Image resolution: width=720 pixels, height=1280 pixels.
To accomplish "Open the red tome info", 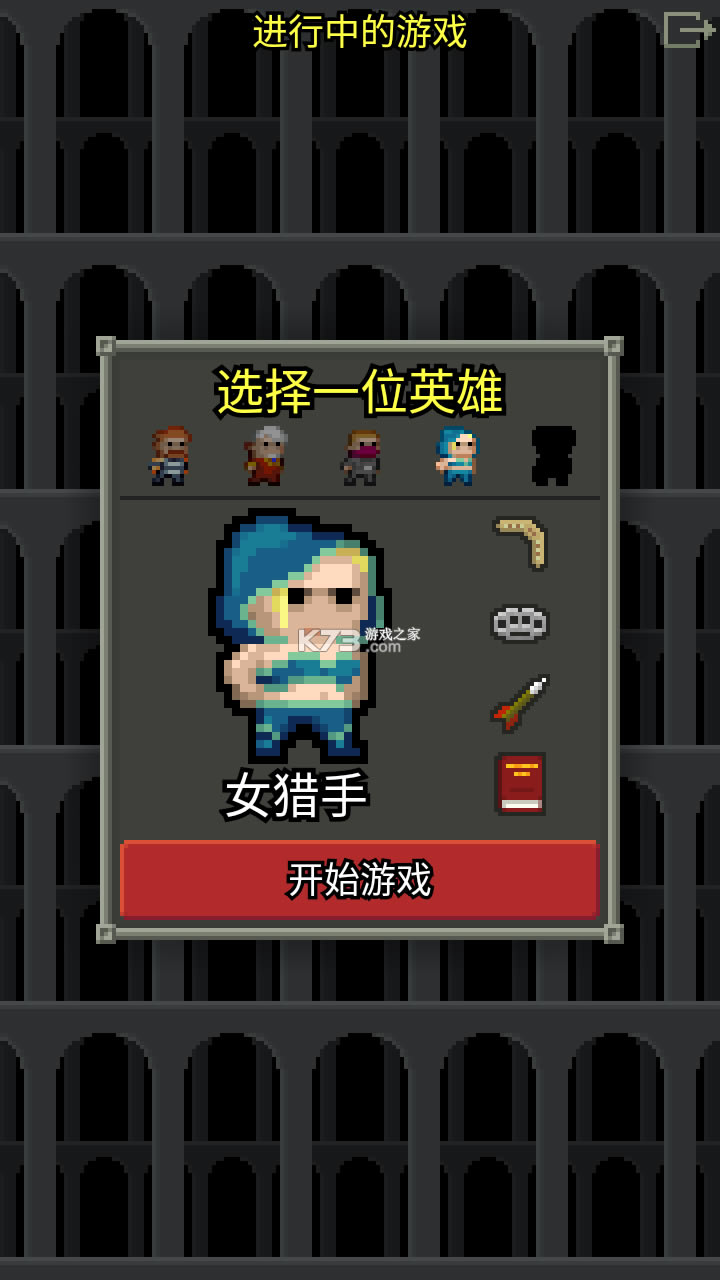I will (520, 783).
